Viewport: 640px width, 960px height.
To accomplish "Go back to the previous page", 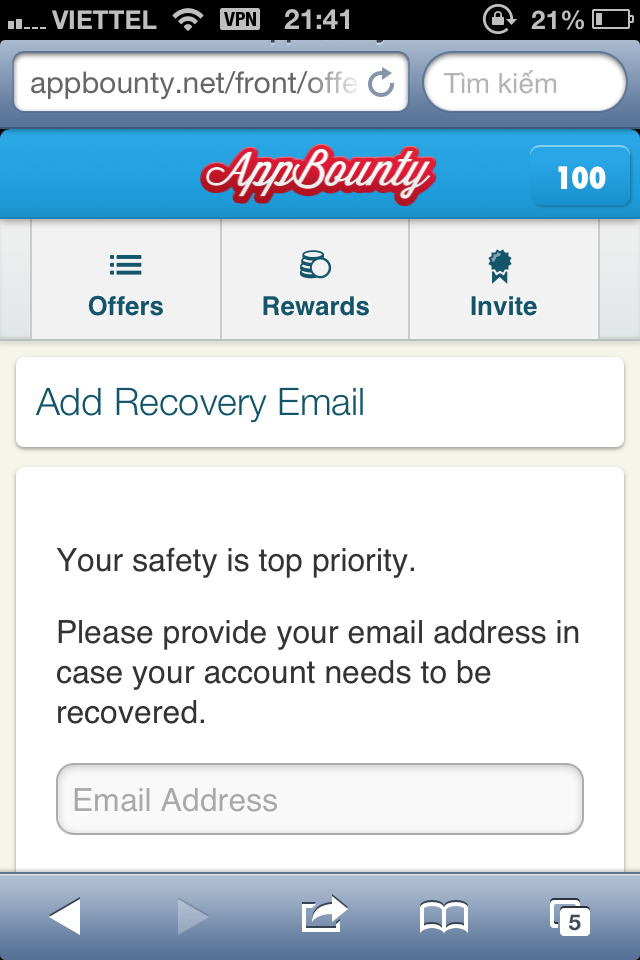I will click(66, 916).
